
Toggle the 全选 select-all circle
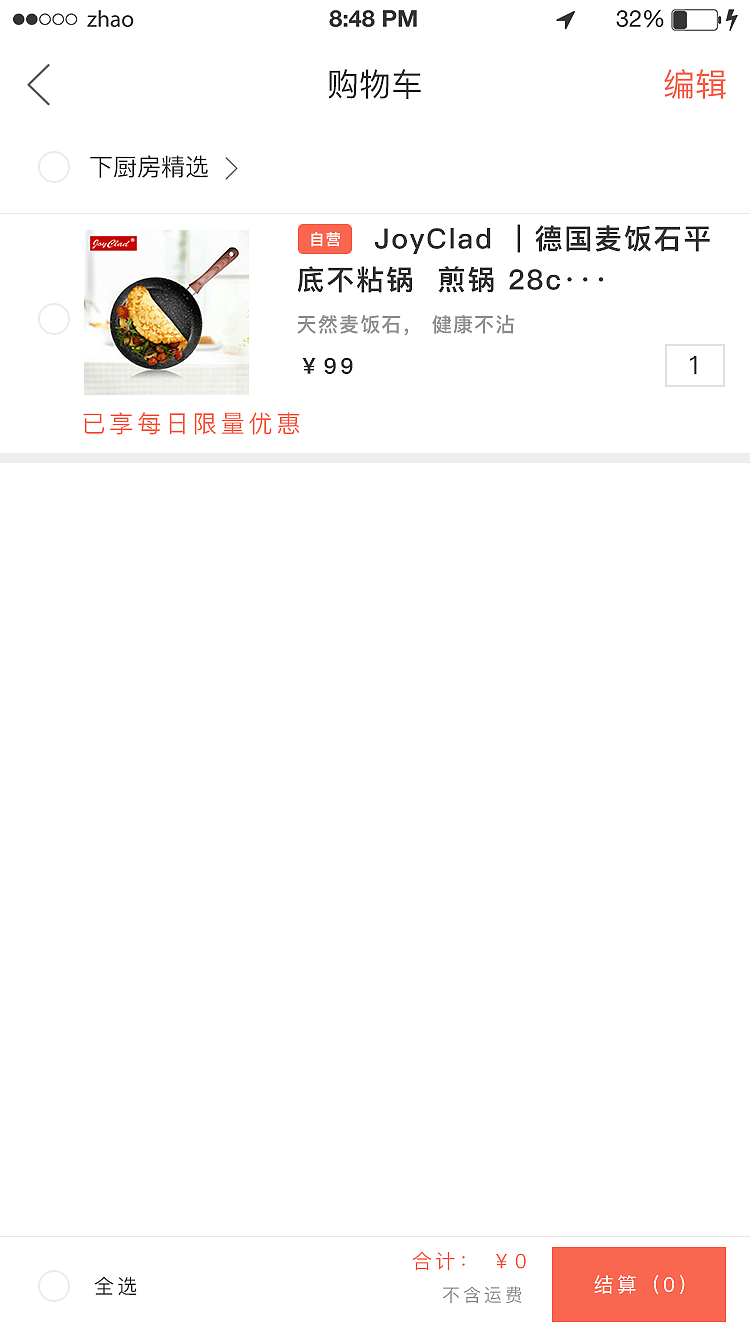coord(54,1287)
